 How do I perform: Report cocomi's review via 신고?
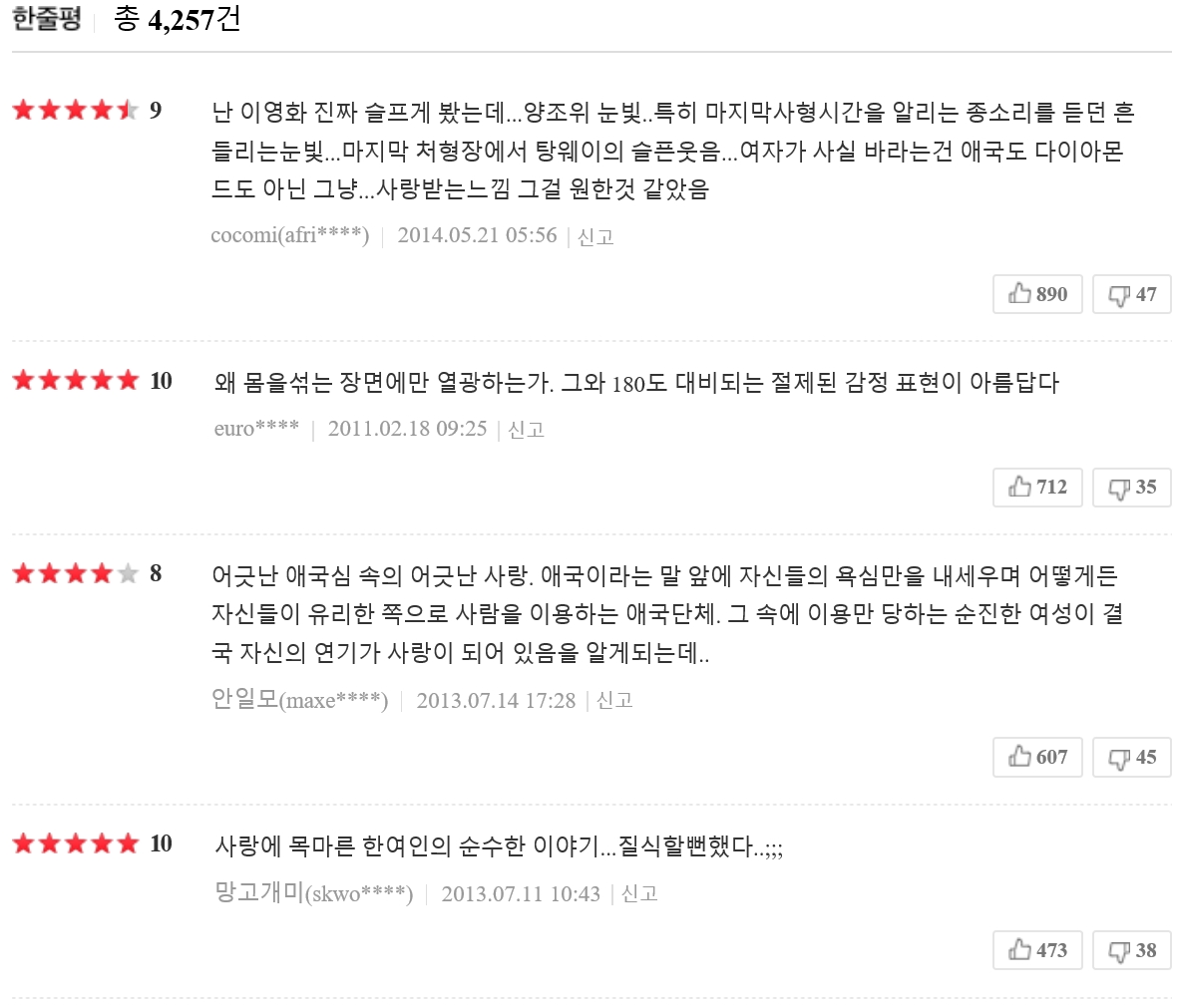click(x=595, y=237)
